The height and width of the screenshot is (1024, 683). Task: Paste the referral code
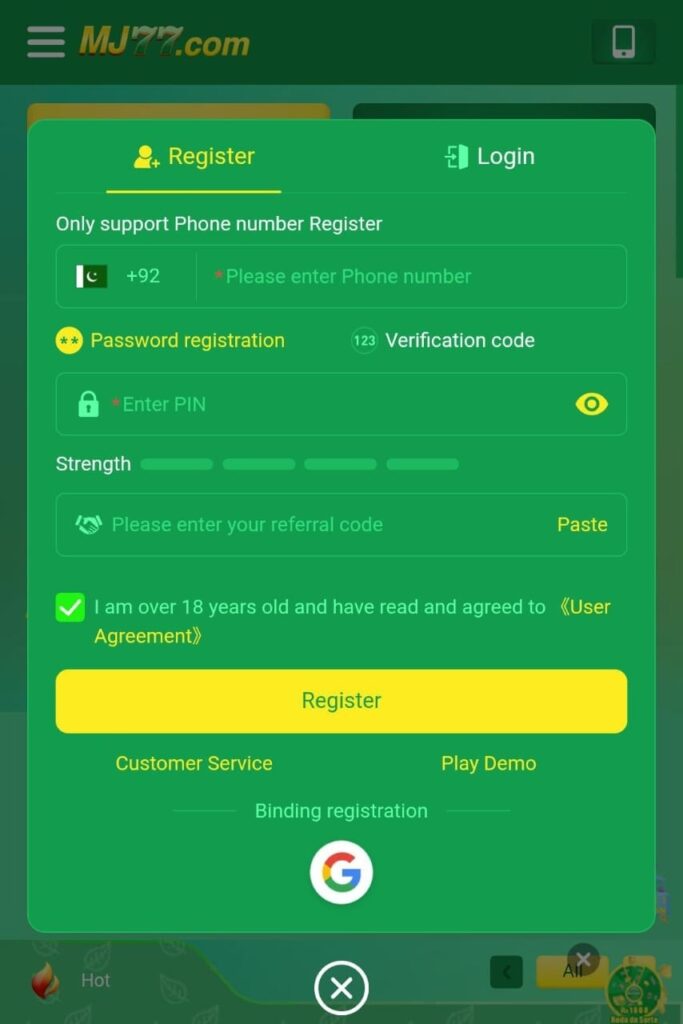point(582,525)
